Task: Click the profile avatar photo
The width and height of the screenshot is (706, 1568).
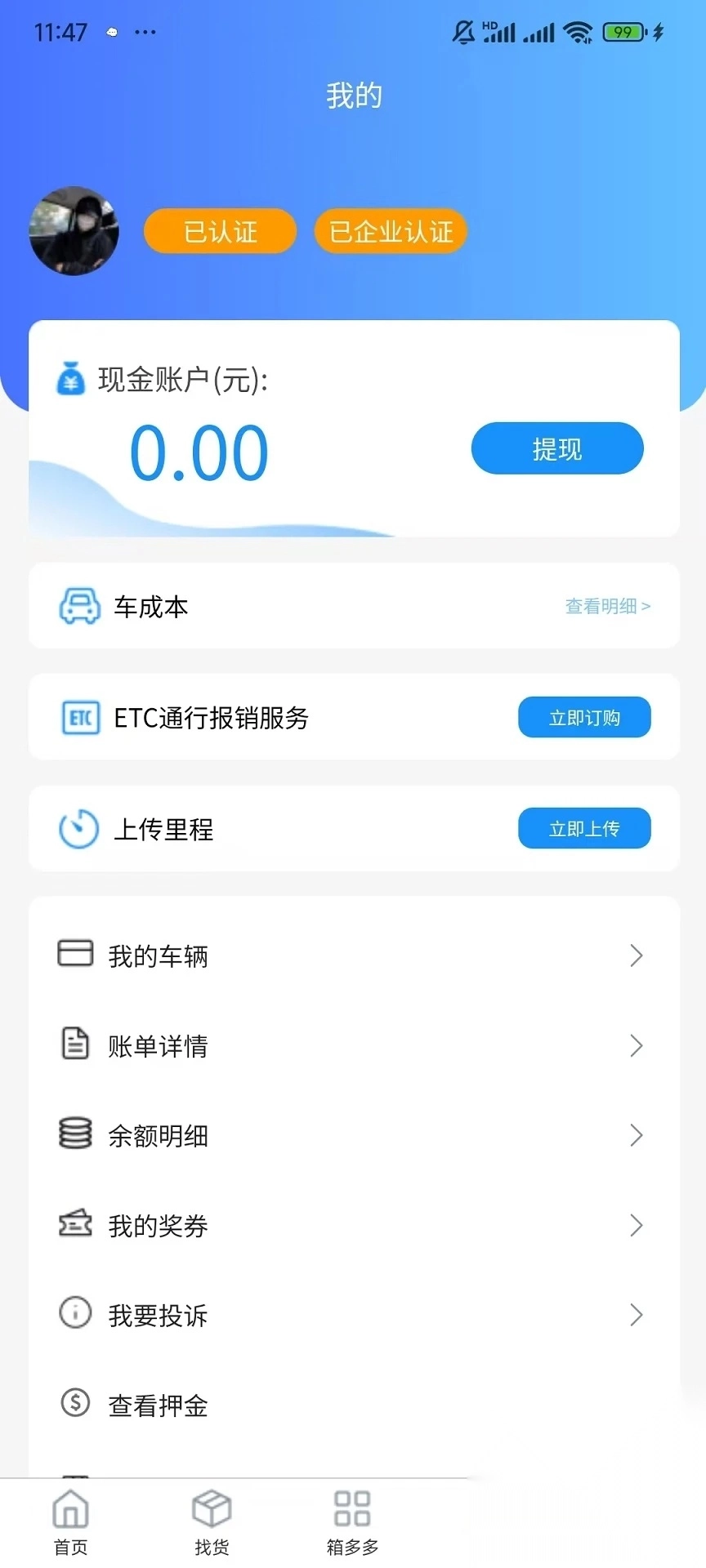Action: click(x=74, y=230)
